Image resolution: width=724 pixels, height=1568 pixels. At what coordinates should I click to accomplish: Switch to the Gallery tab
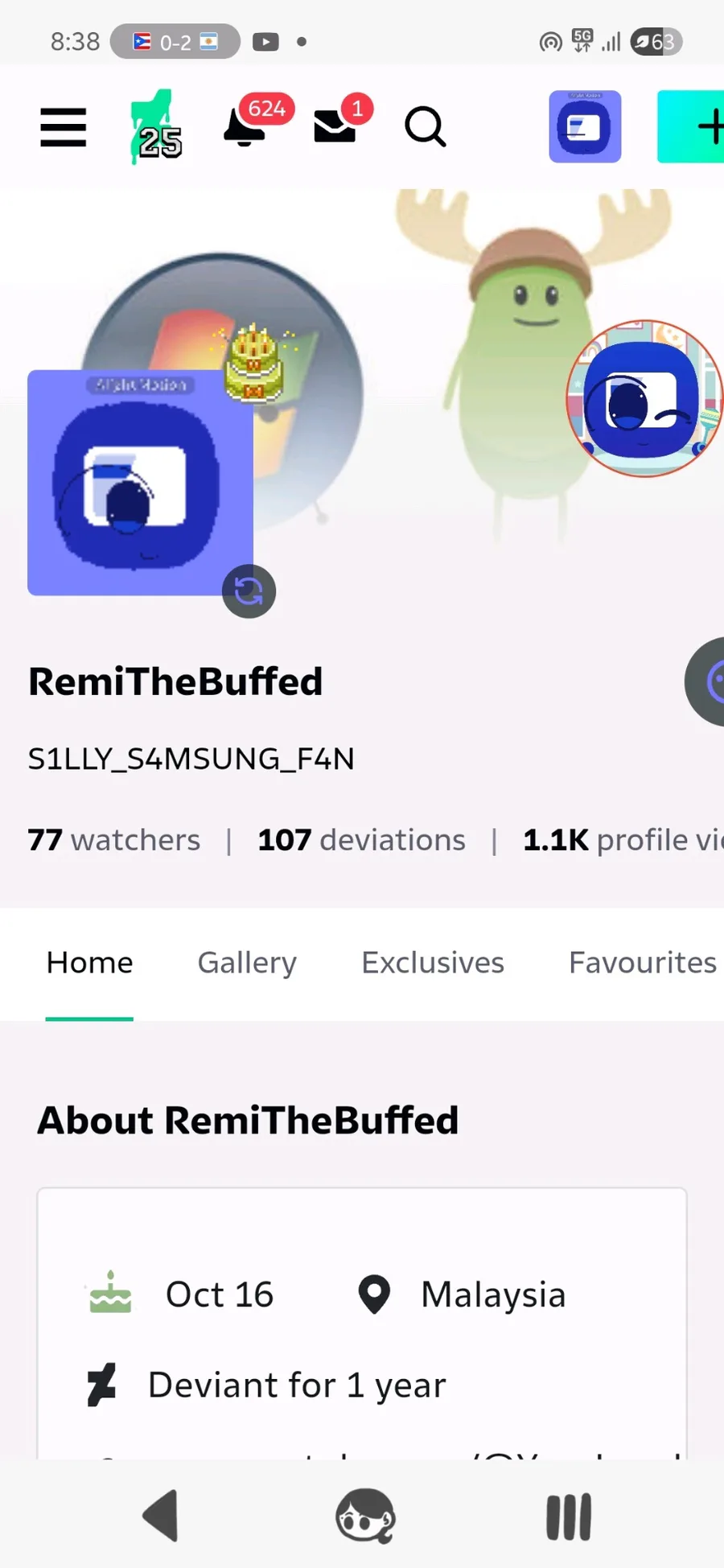247,963
